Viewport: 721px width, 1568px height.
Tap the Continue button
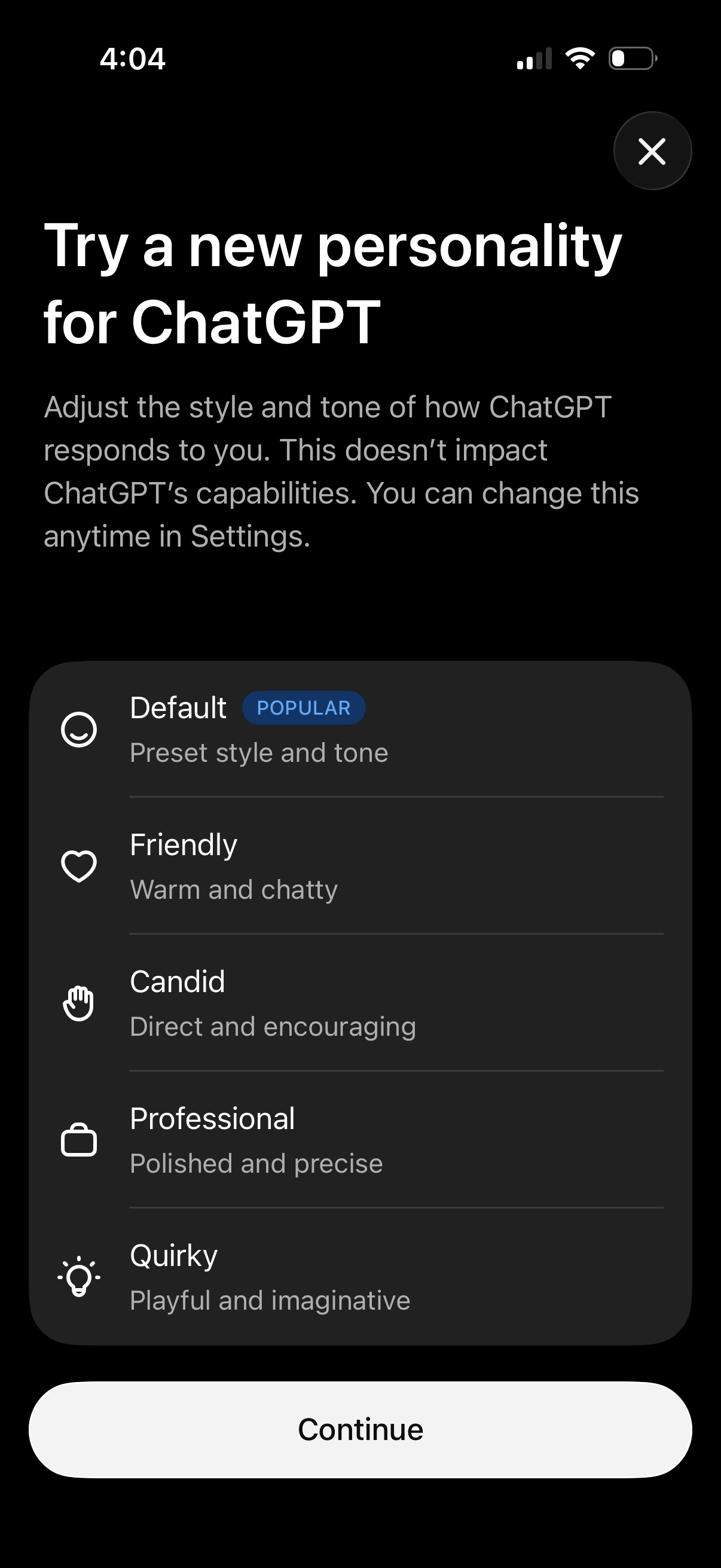coord(361,1429)
